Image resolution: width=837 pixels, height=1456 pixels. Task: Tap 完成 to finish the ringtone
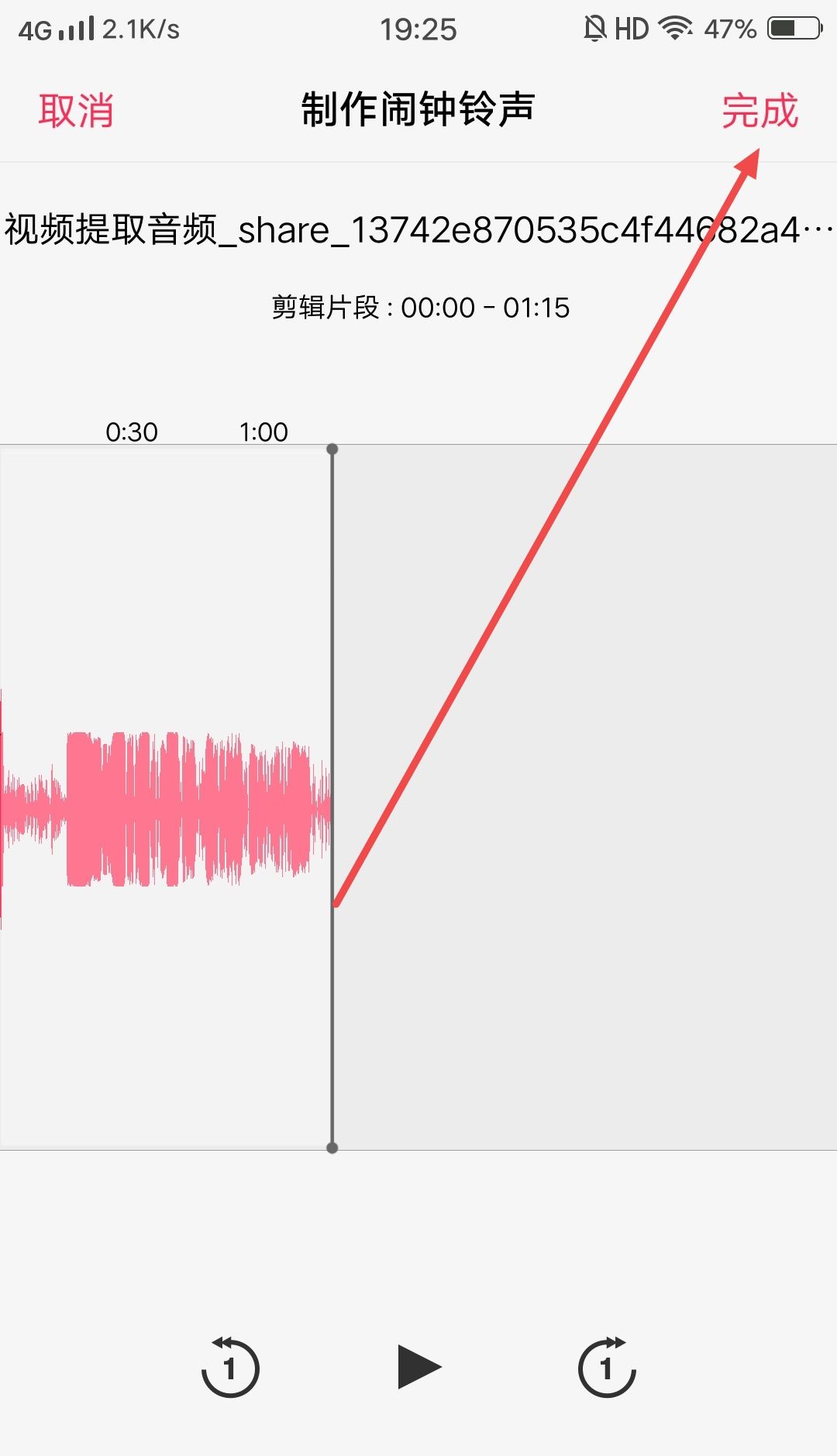[759, 111]
